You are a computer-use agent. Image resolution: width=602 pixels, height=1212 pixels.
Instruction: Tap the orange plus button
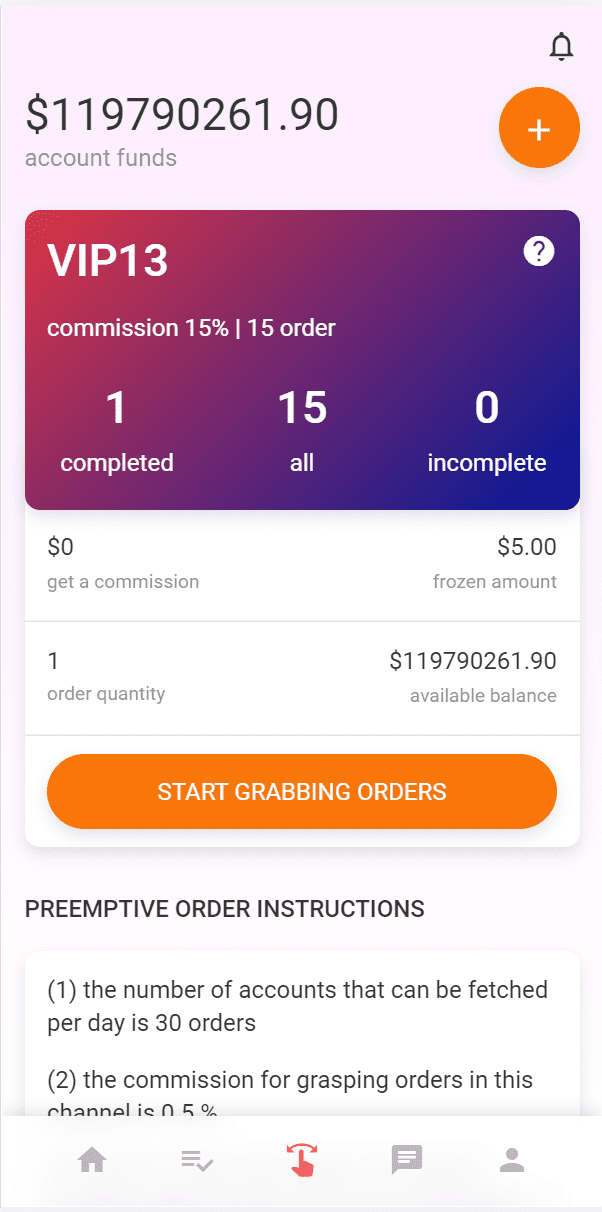(539, 129)
